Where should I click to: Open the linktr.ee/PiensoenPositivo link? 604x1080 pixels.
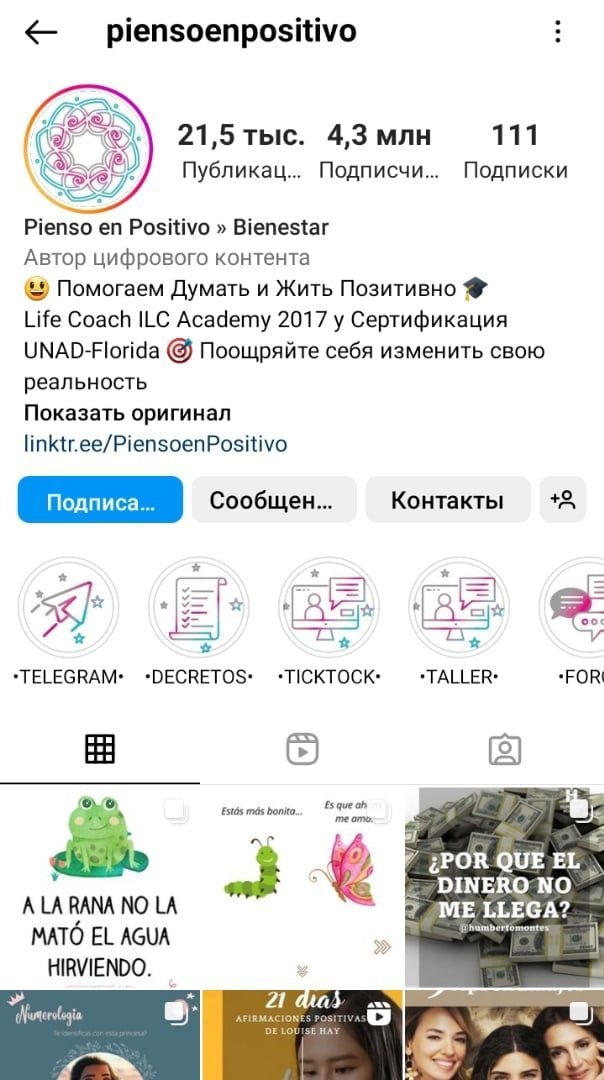tap(155, 443)
